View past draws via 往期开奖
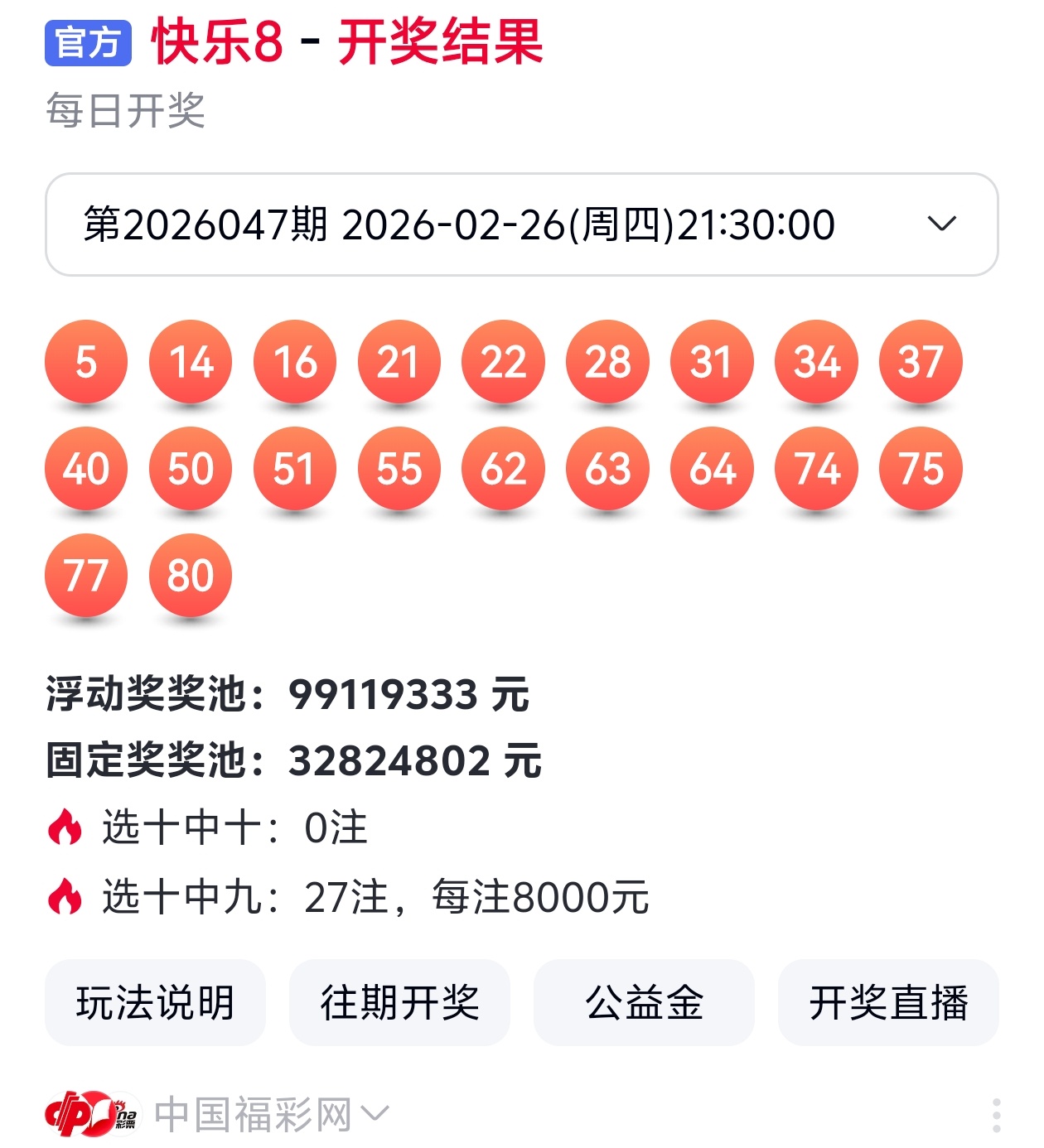The height and width of the screenshot is (1148, 1044). pos(399,1002)
